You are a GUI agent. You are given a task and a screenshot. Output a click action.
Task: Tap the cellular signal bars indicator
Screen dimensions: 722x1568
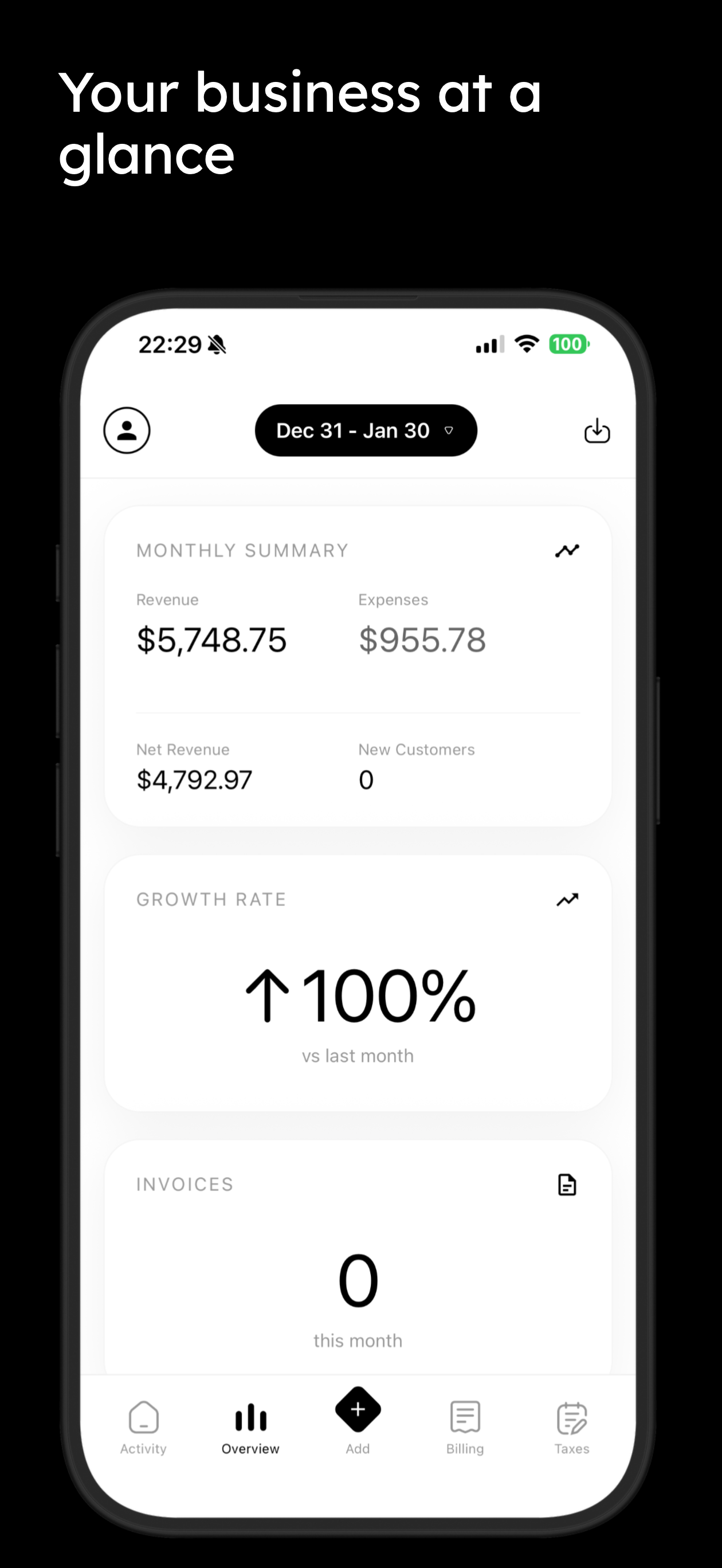[489, 344]
